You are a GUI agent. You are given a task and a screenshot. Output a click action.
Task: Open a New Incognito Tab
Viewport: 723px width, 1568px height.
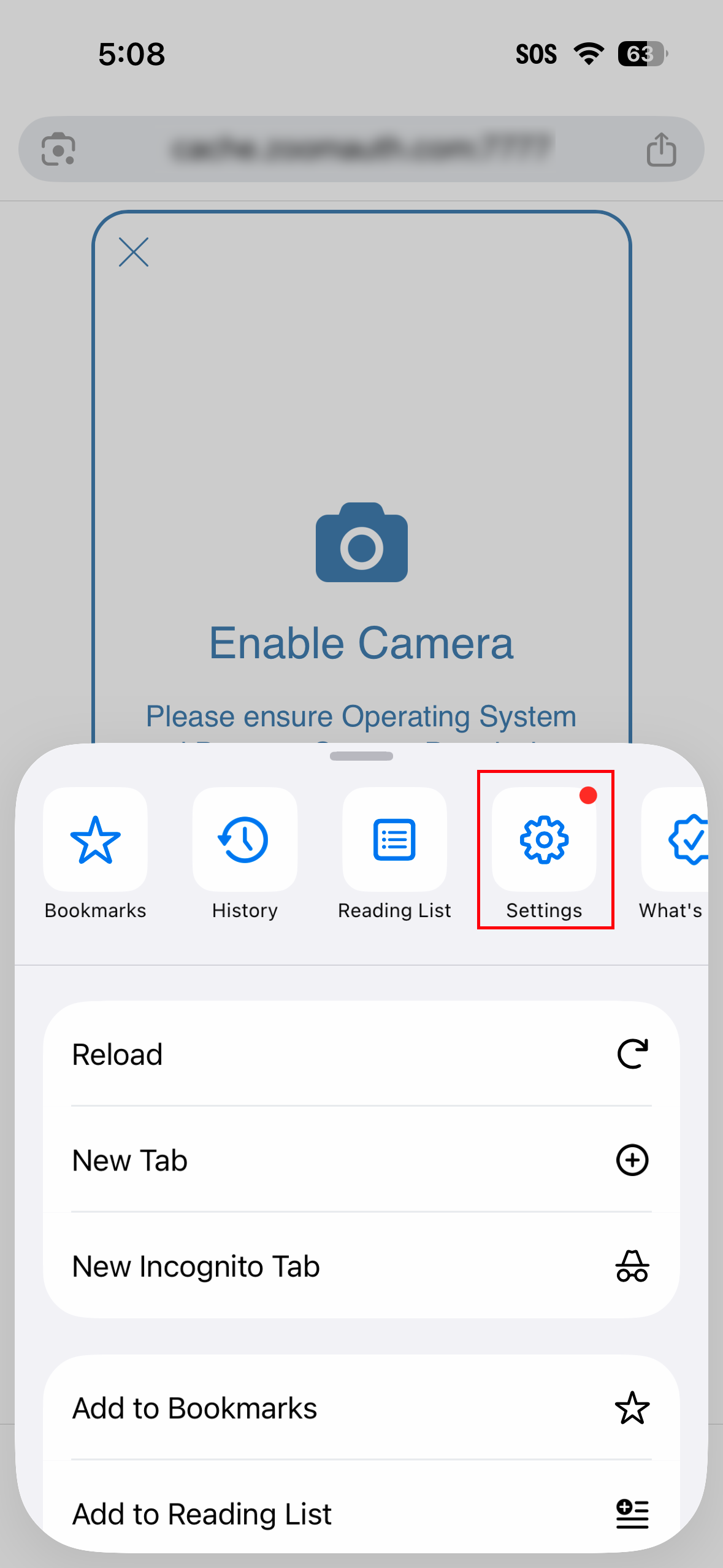point(361,1266)
